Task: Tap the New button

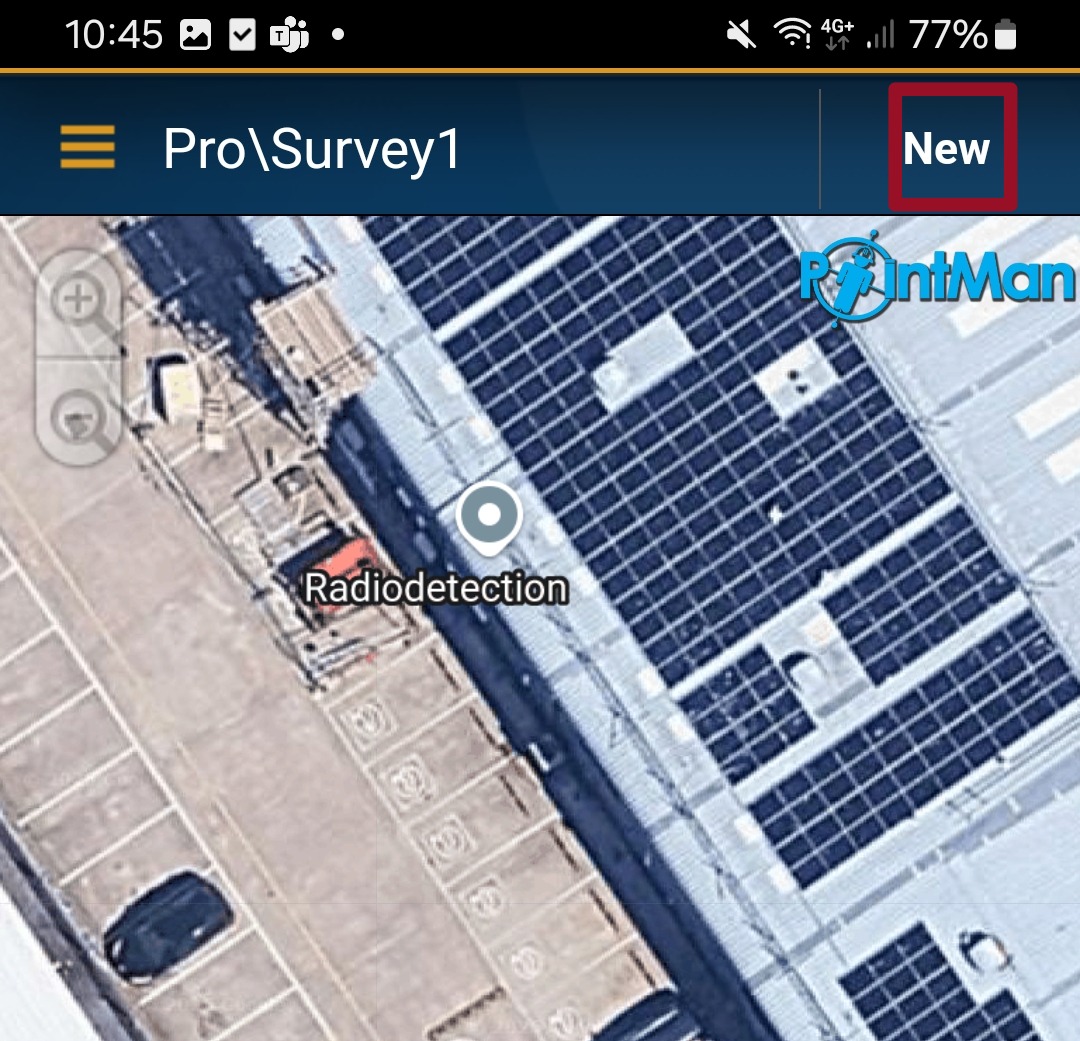Action: pos(946,148)
